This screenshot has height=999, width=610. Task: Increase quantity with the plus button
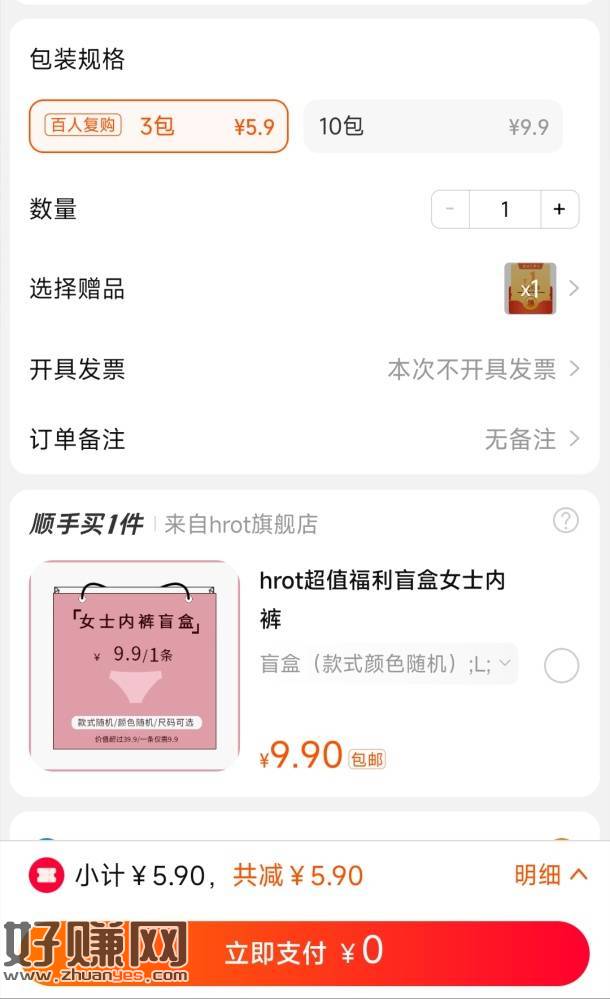coord(559,209)
